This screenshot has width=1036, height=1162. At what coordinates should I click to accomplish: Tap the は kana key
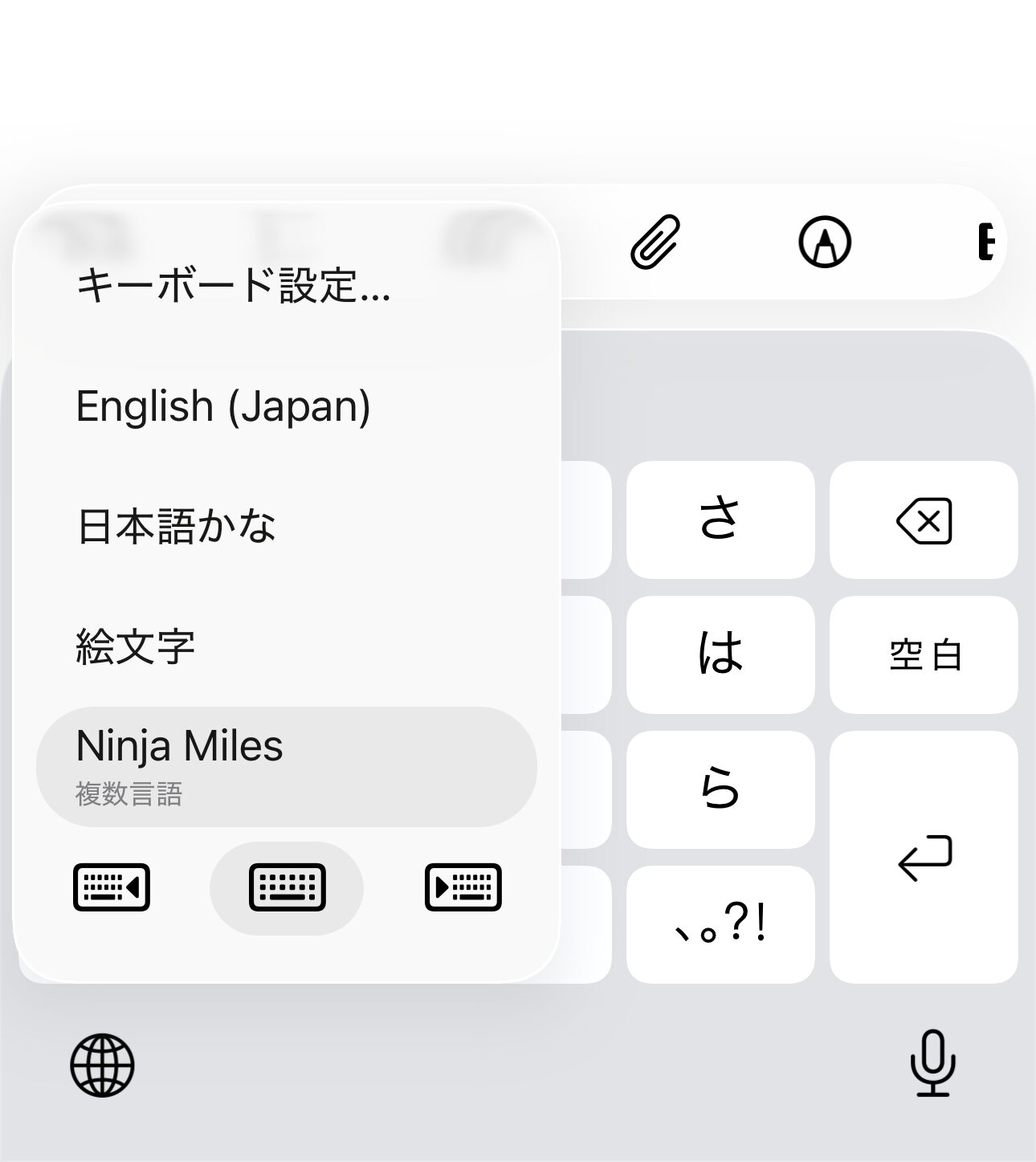pyautogui.click(x=720, y=654)
